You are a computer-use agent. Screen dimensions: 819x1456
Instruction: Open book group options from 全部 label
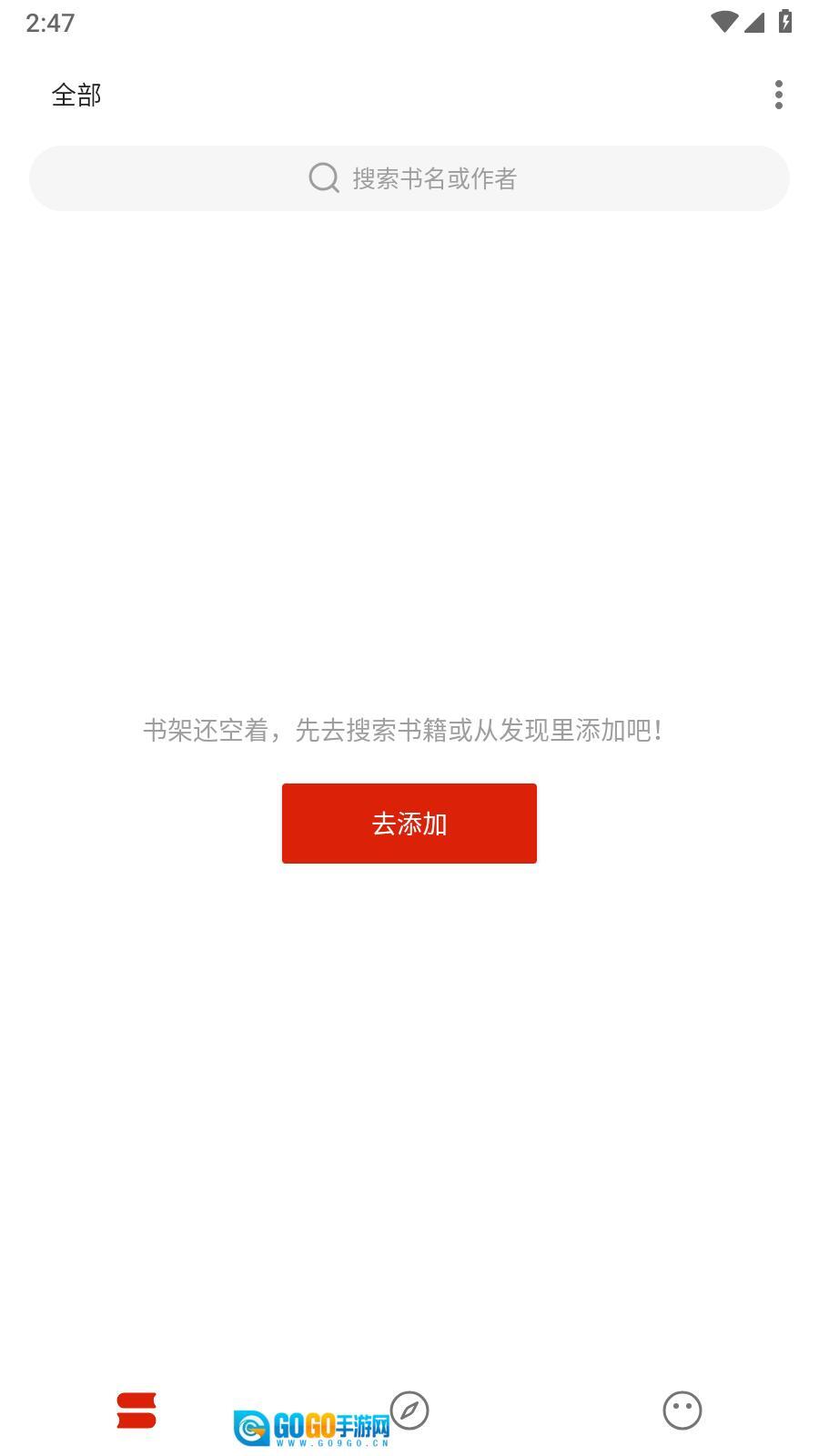[x=76, y=93]
